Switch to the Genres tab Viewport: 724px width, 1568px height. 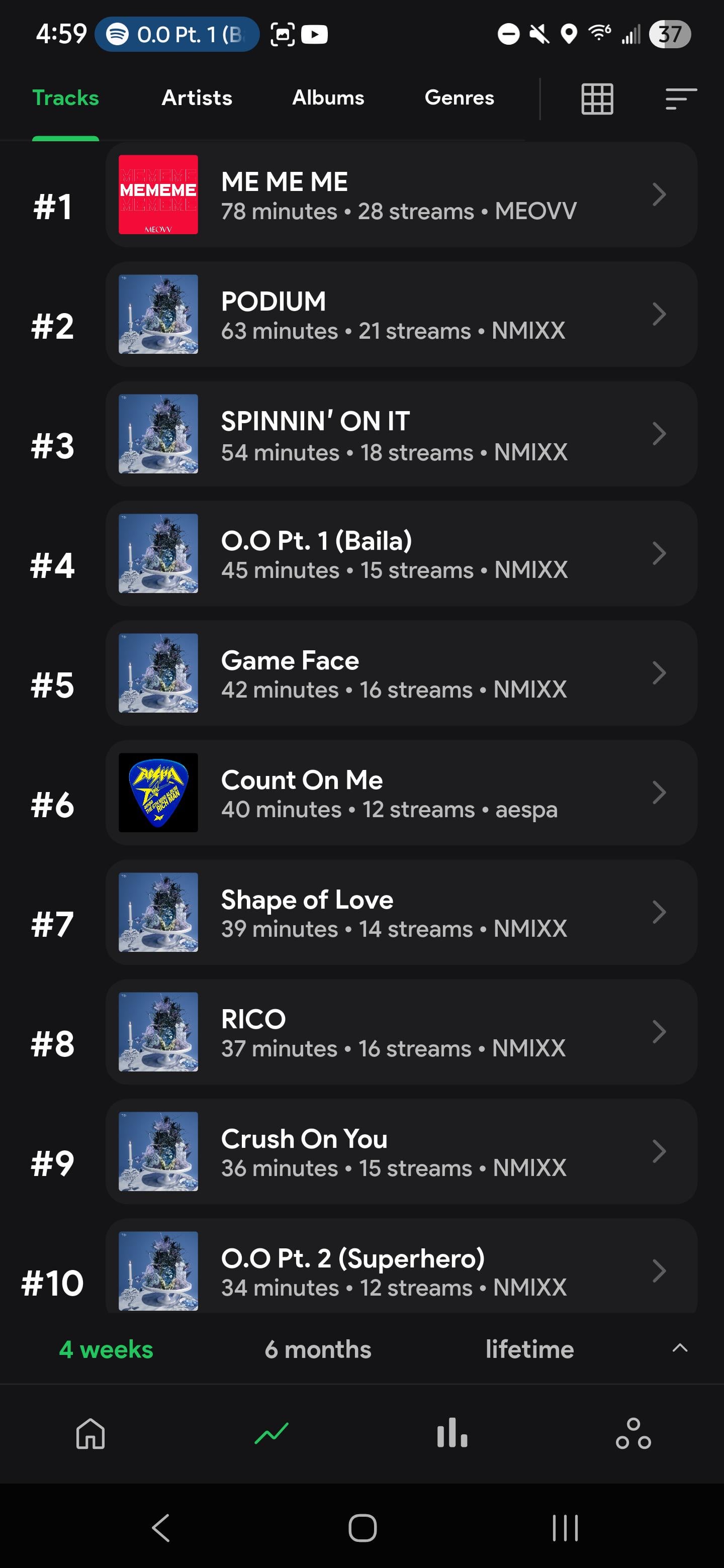459,97
